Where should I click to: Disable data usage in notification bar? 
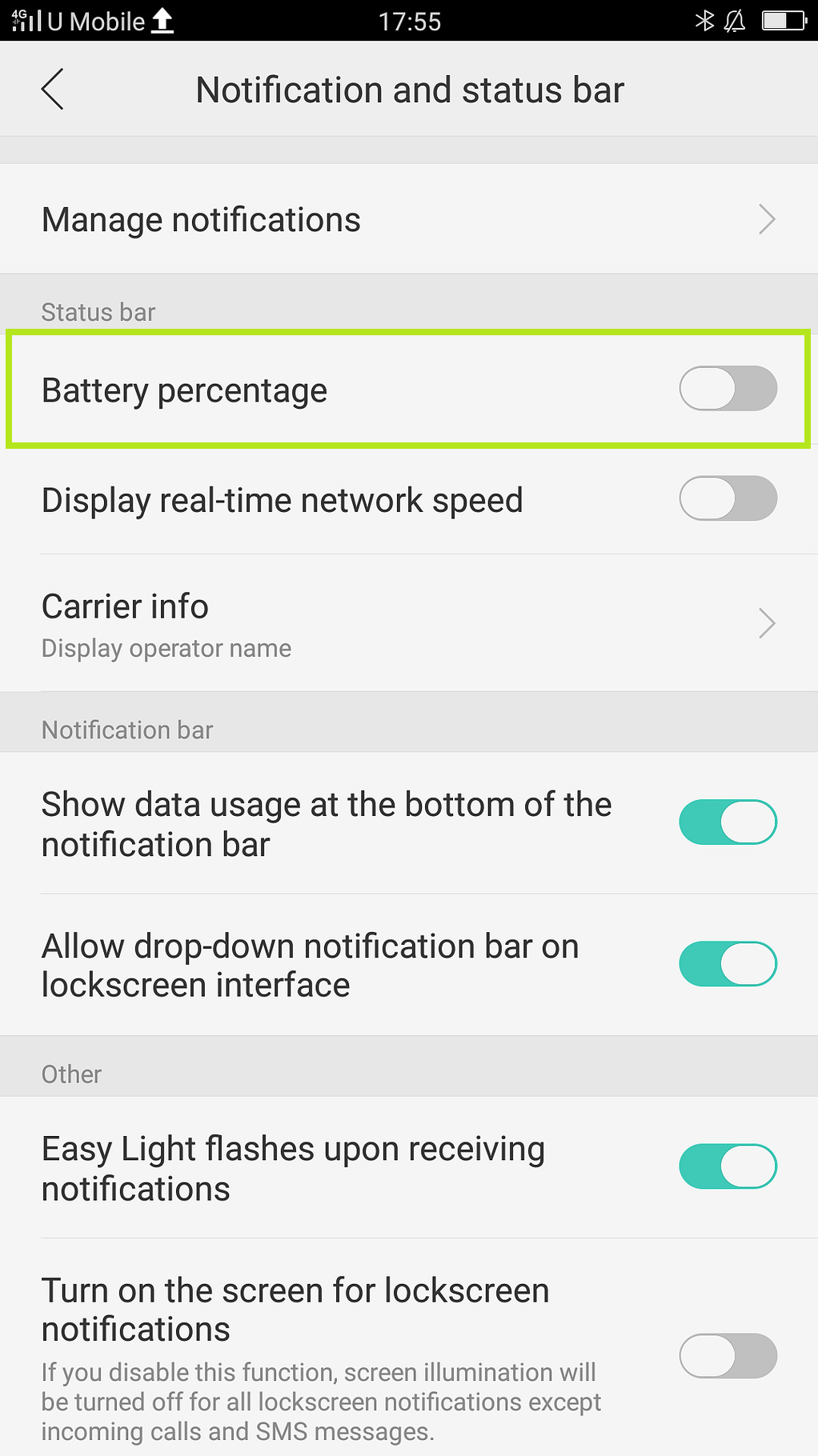(727, 822)
